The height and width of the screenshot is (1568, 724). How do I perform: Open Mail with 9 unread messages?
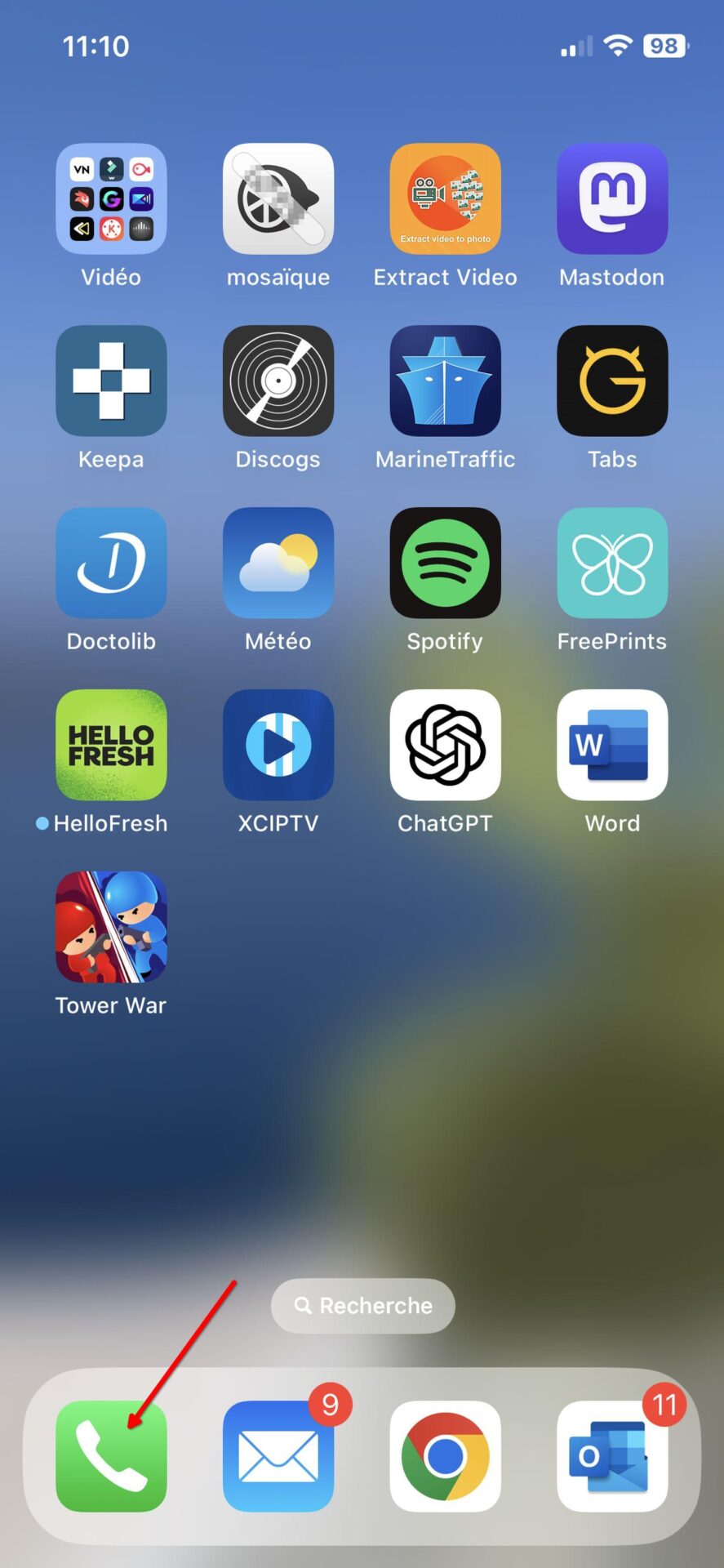click(278, 1456)
